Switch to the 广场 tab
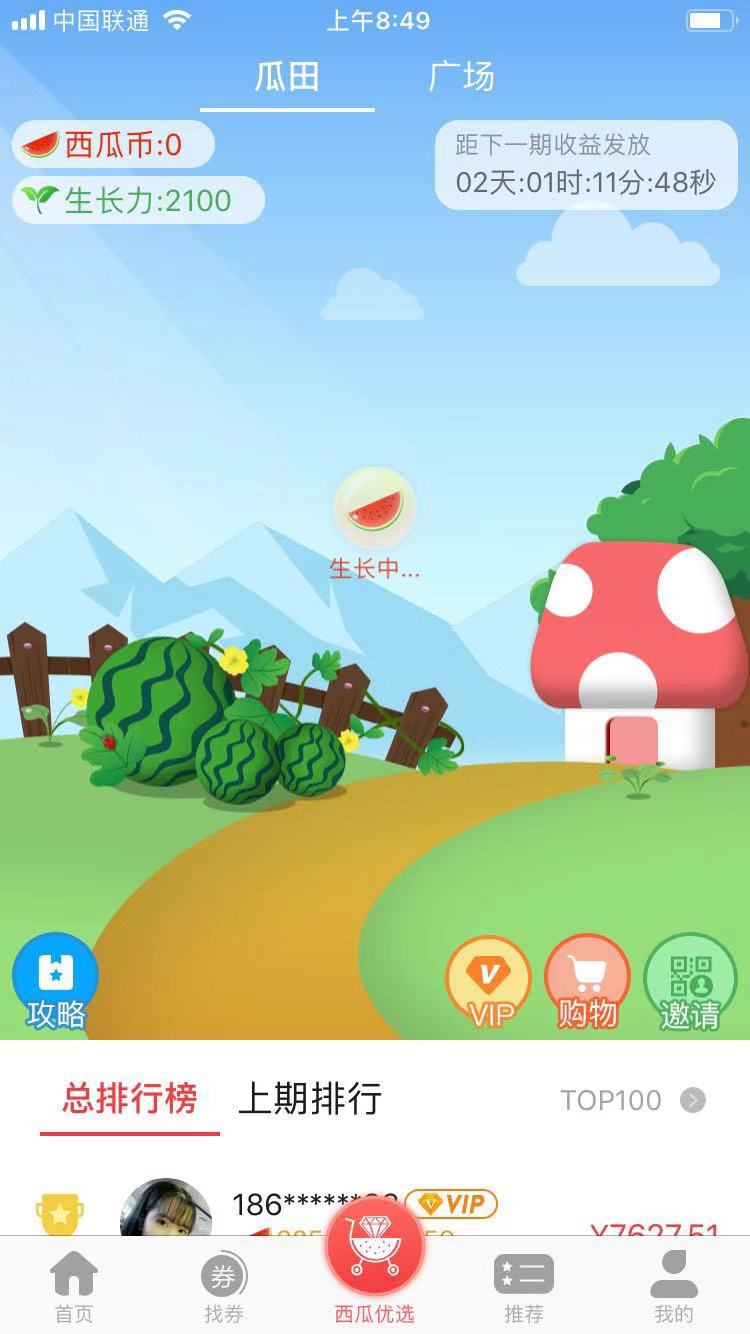This screenshot has height=1334, width=750. click(x=461, y=77)
